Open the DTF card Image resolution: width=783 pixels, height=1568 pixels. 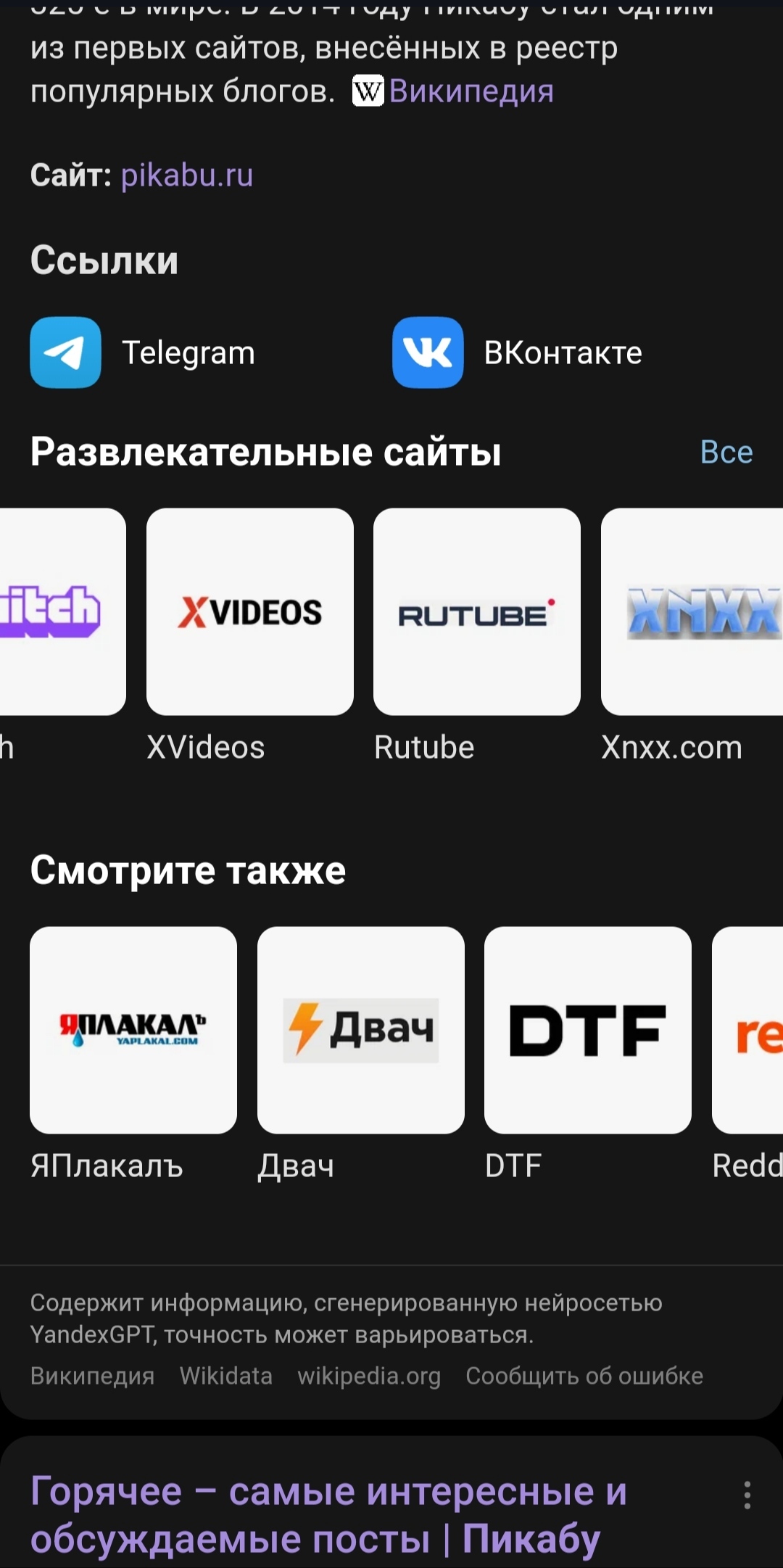click(x=587, y=1030)
